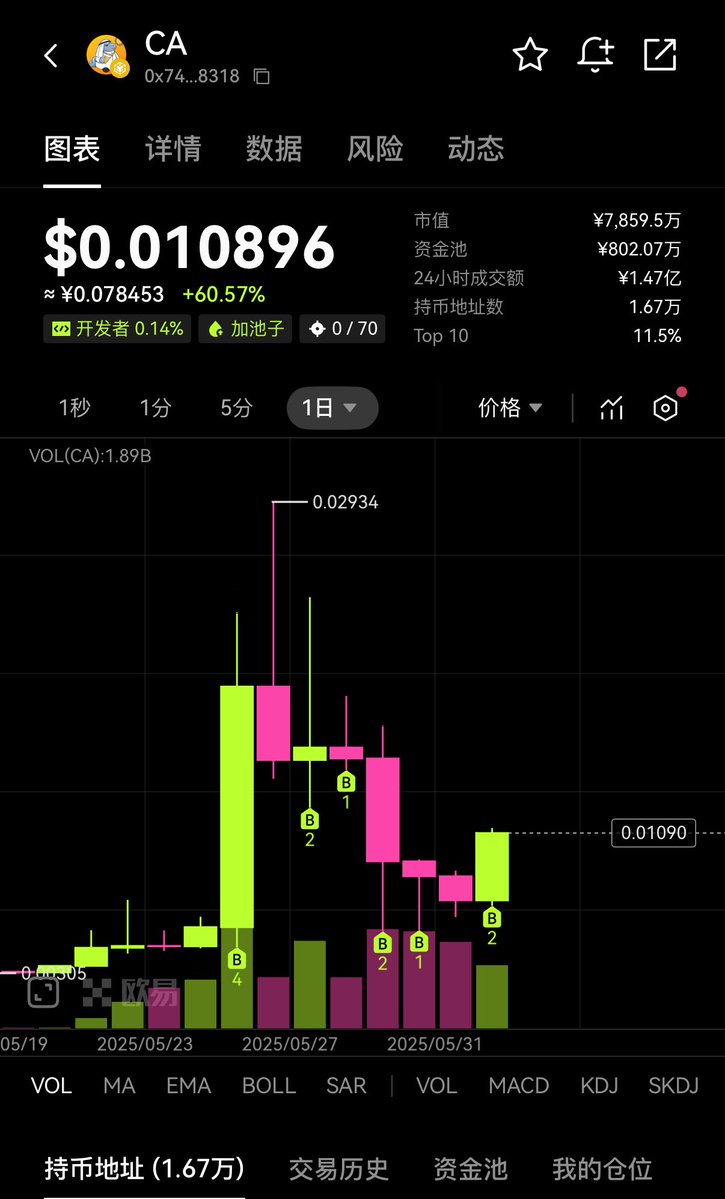View the 风险 tab
Image resolution: width=725 pixels, height=1199 pixels.
375,148
